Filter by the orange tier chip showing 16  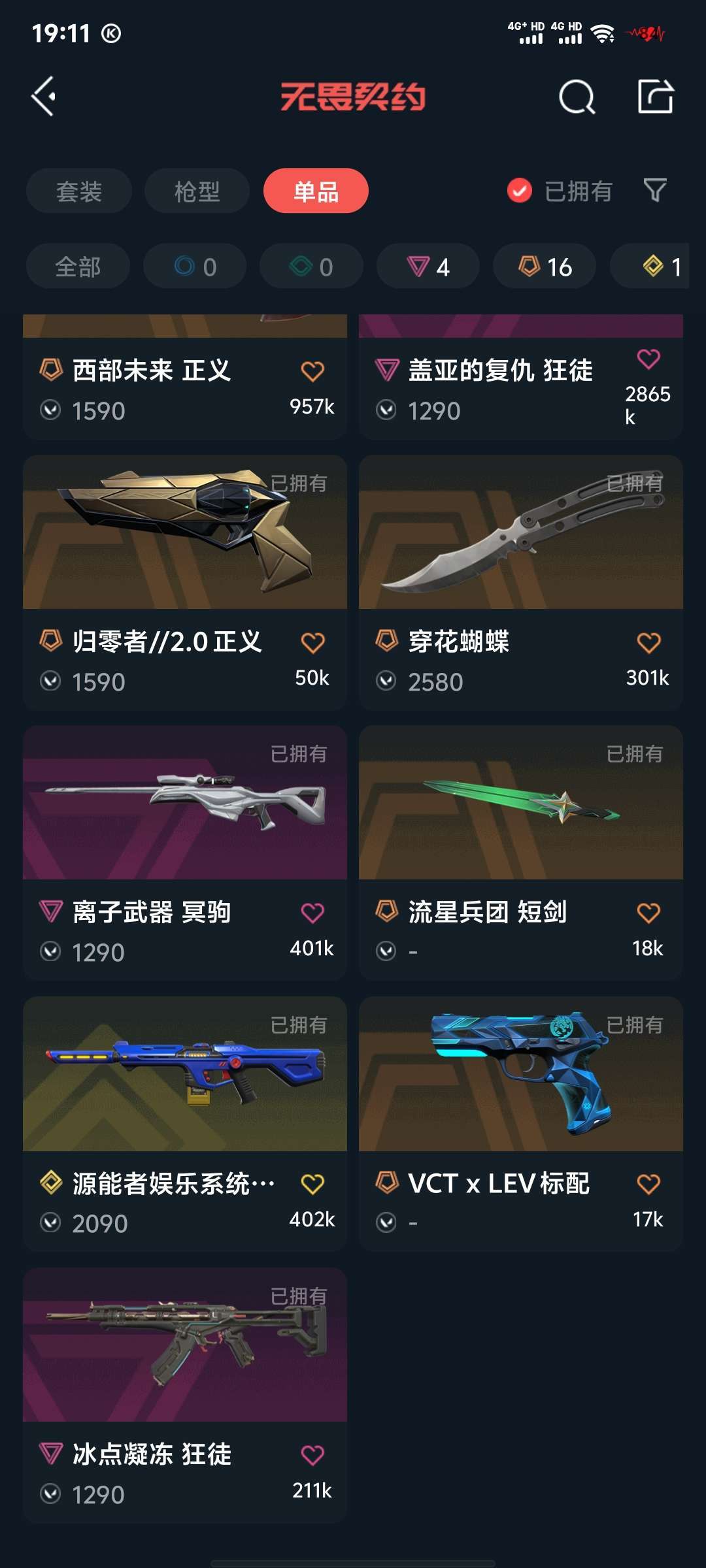545,267
